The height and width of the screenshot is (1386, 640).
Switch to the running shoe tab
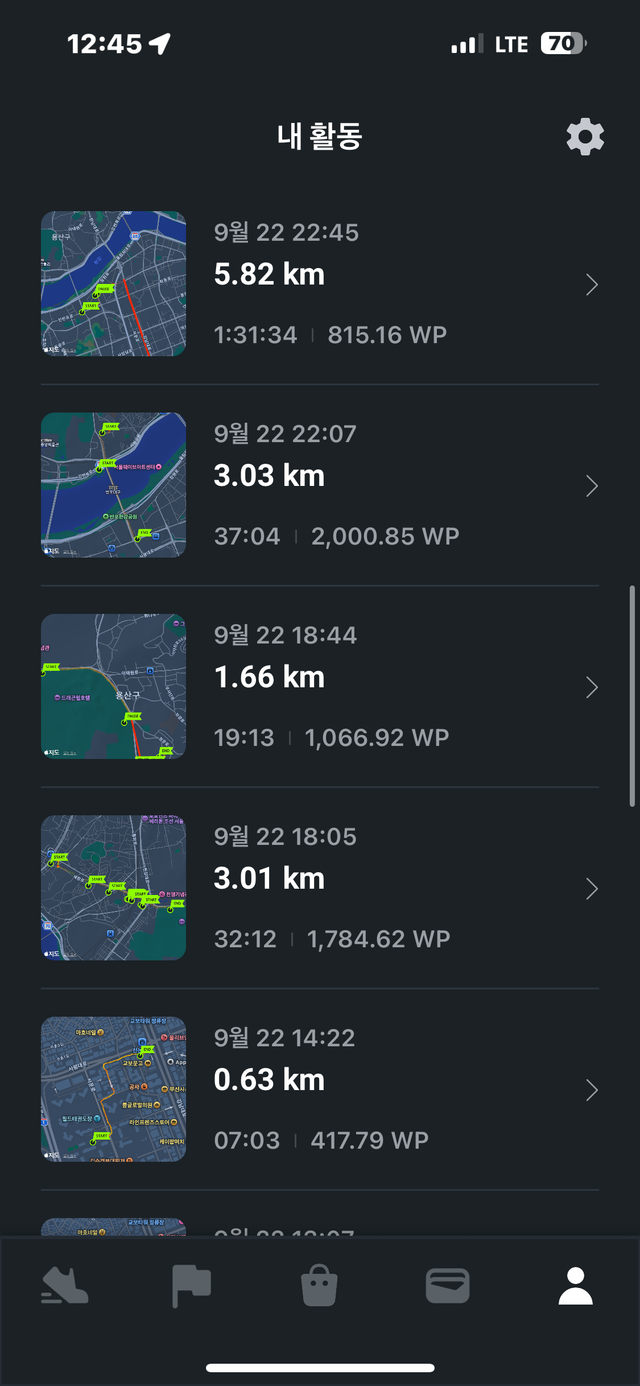click(64, 1286)
